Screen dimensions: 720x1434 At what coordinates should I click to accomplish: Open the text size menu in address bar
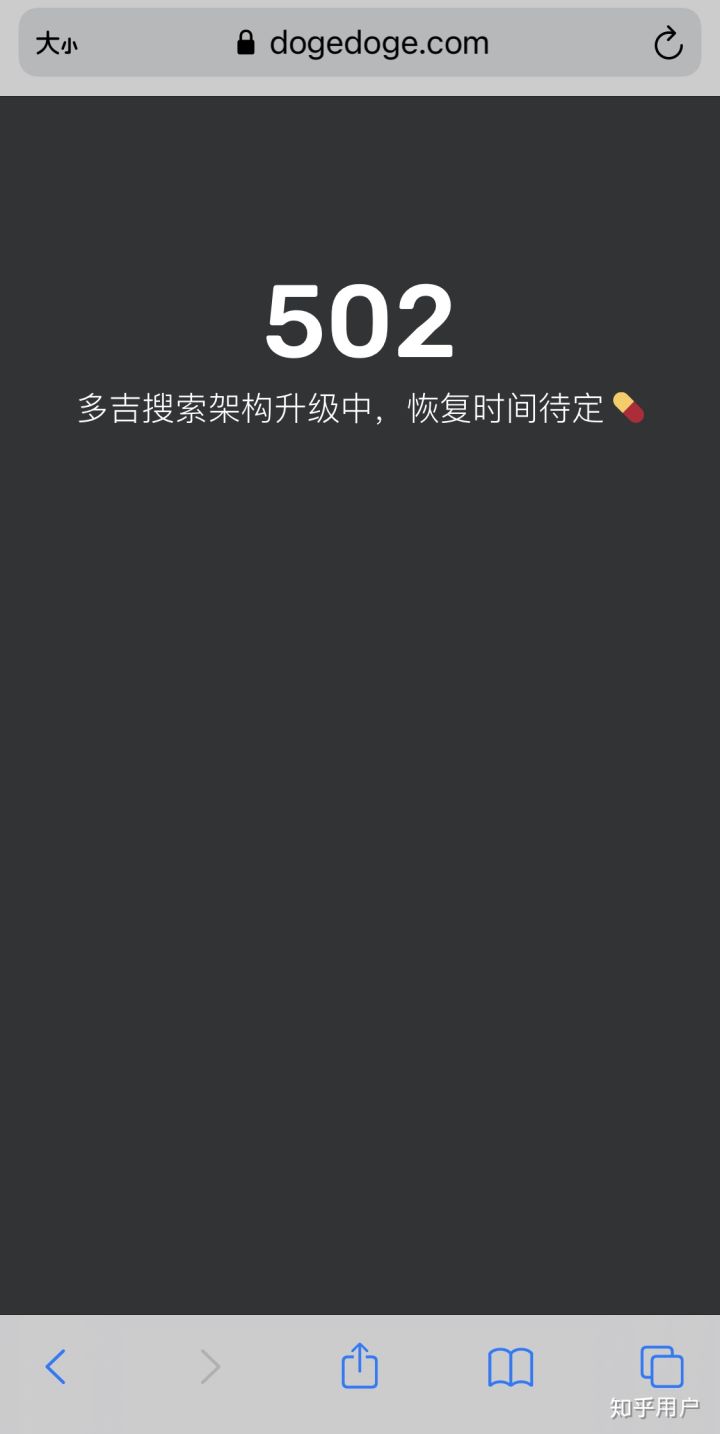tap(56, 44)
